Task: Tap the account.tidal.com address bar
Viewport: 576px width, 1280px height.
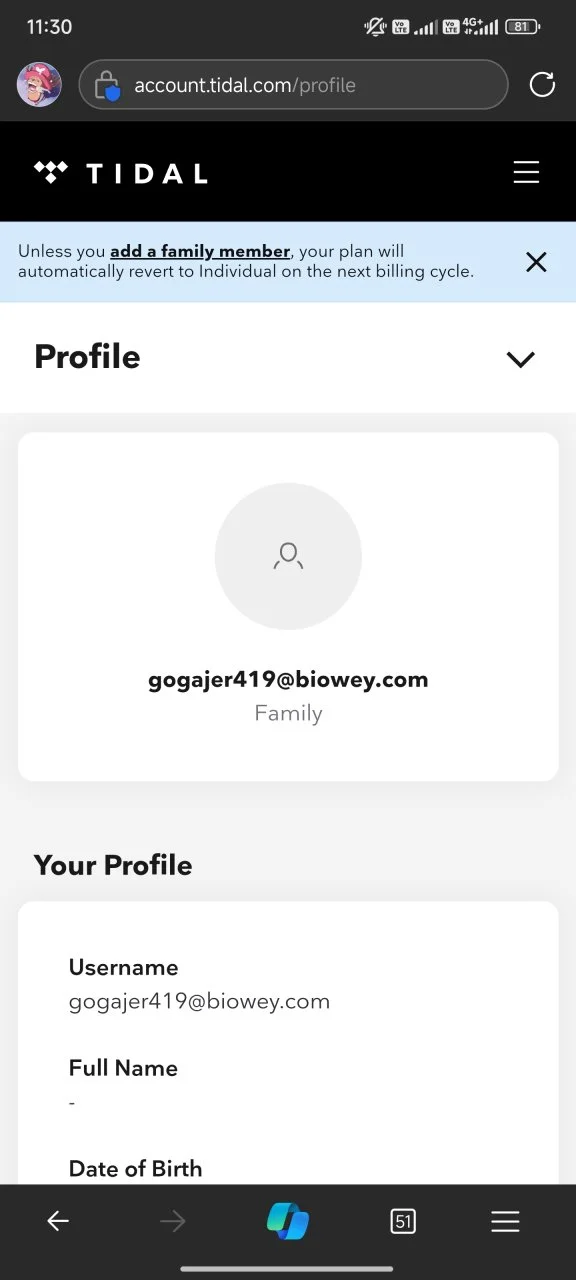Action: pos(293,85)
